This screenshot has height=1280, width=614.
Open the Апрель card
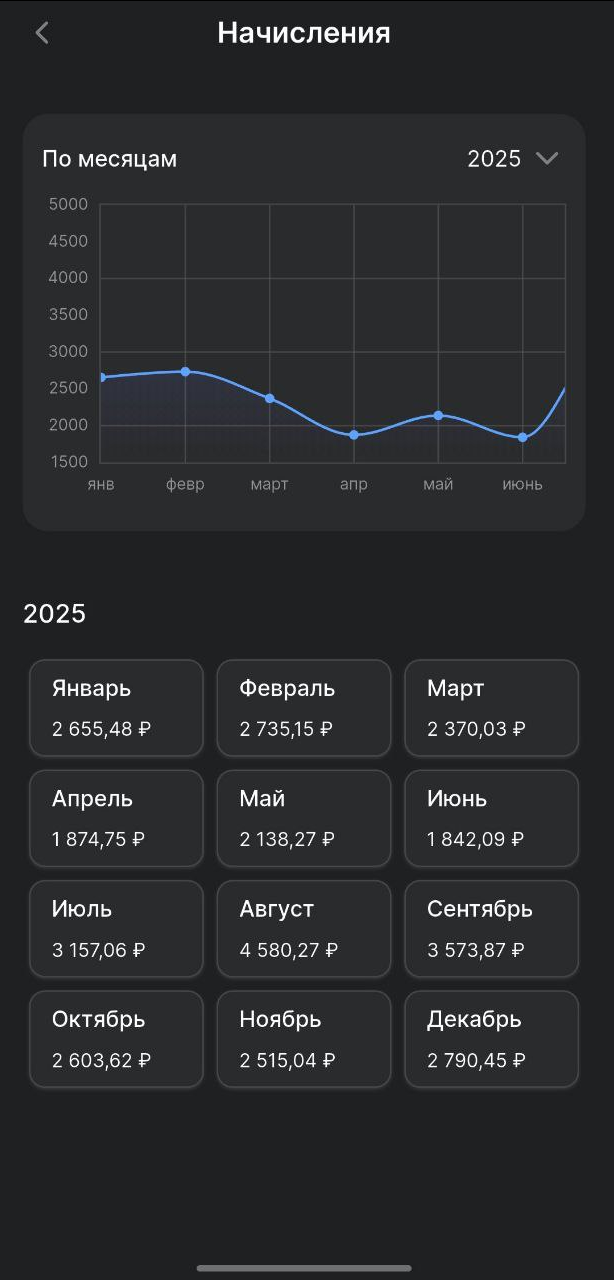click(116, 818)
